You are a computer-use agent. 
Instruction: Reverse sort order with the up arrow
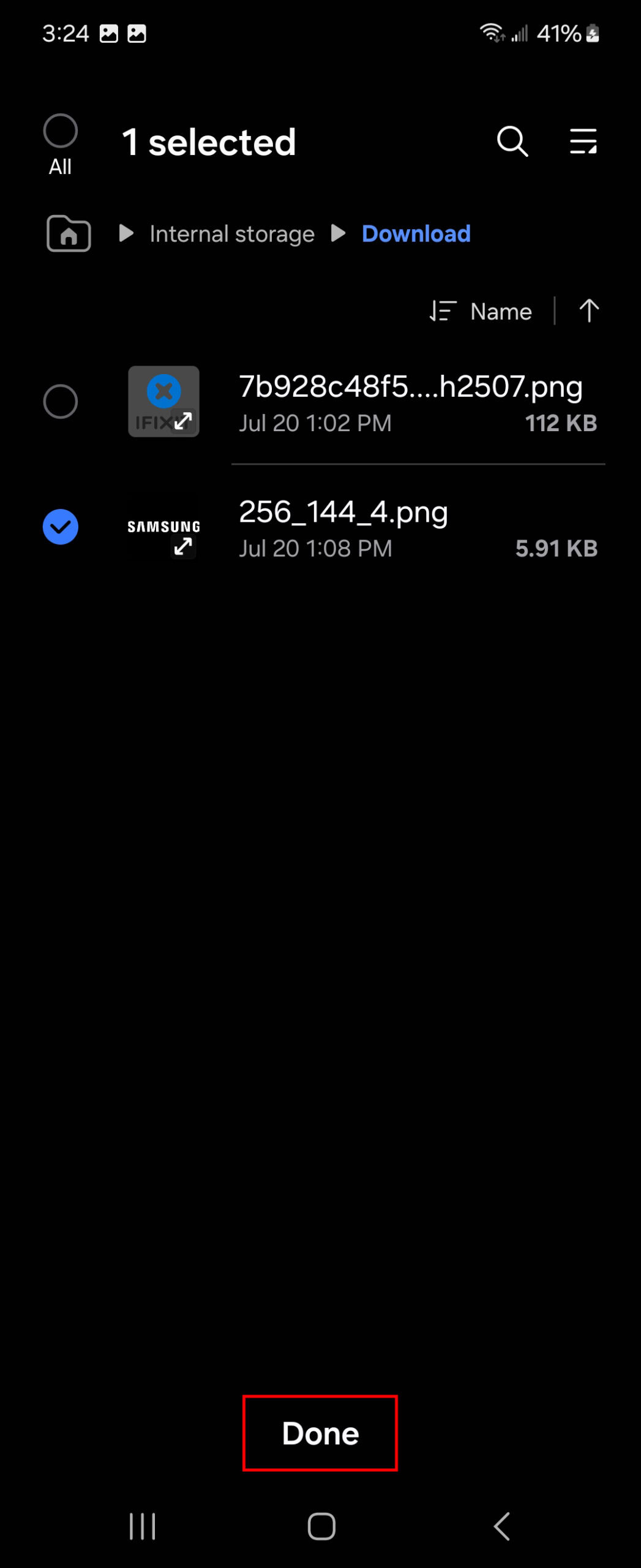[589, 311]
